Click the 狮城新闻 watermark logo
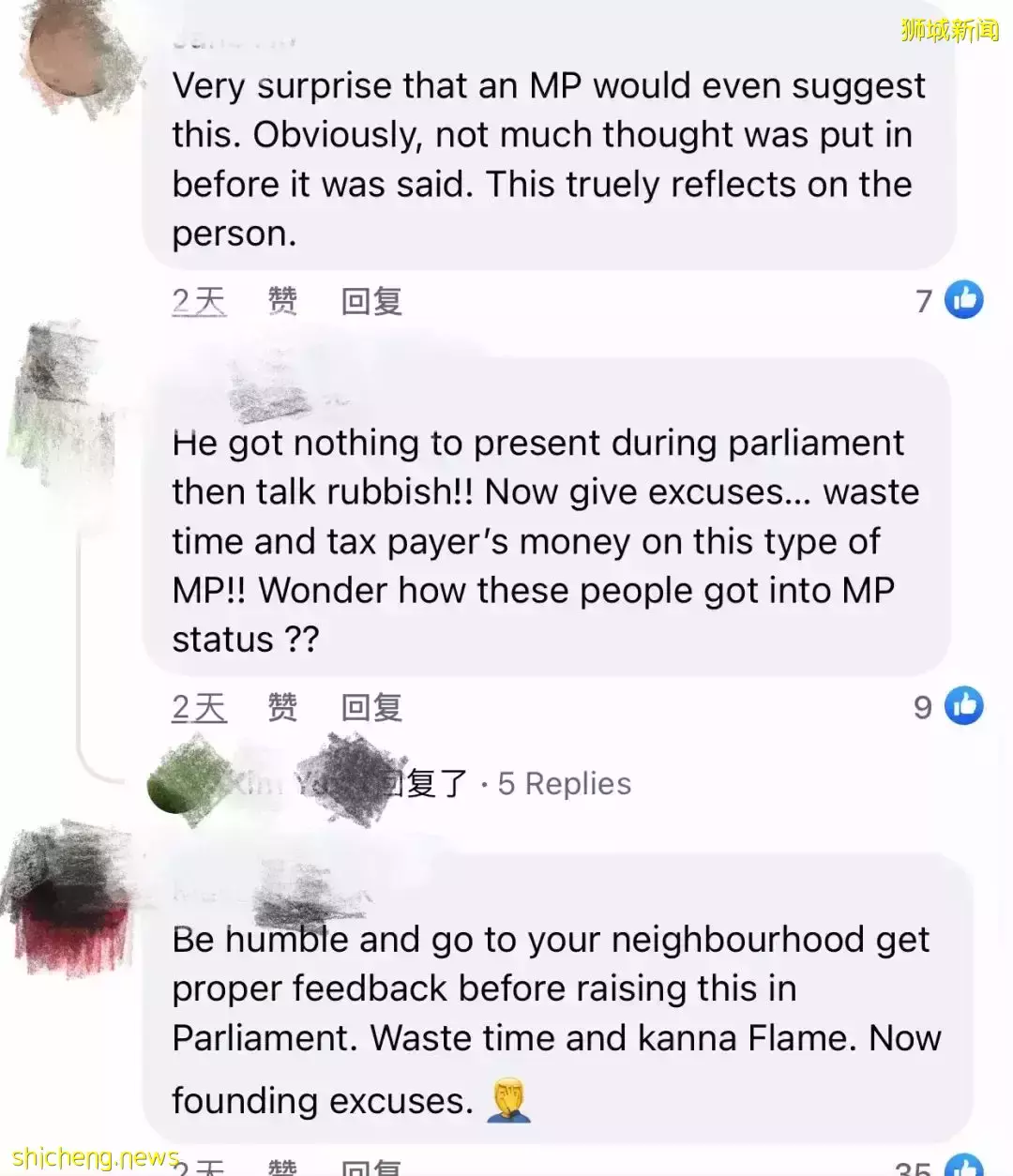 tap(950, 28)
